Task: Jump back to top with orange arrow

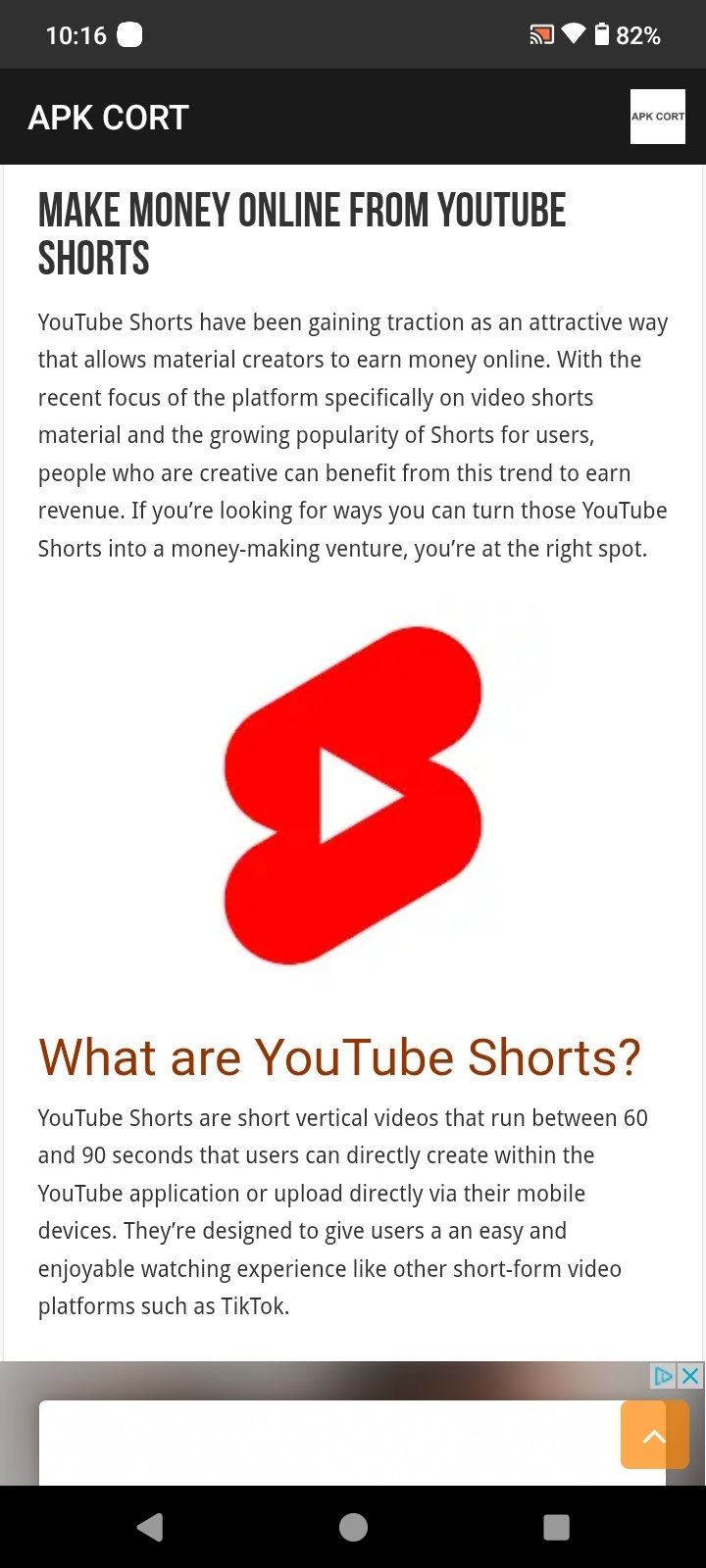Action: click(654, 1435)
